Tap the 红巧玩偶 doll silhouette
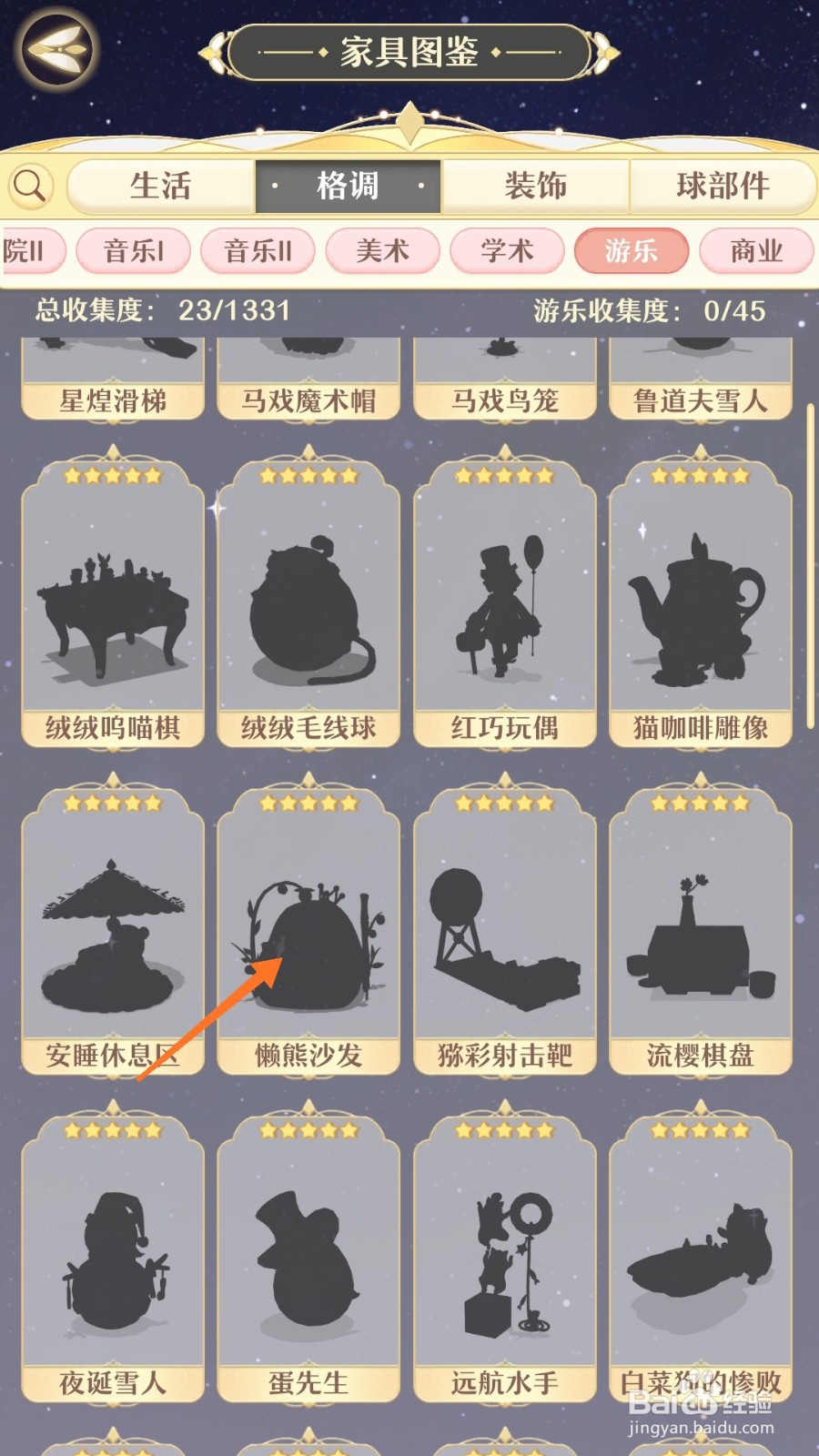819x1456 pixels. (x=505, y=601)
